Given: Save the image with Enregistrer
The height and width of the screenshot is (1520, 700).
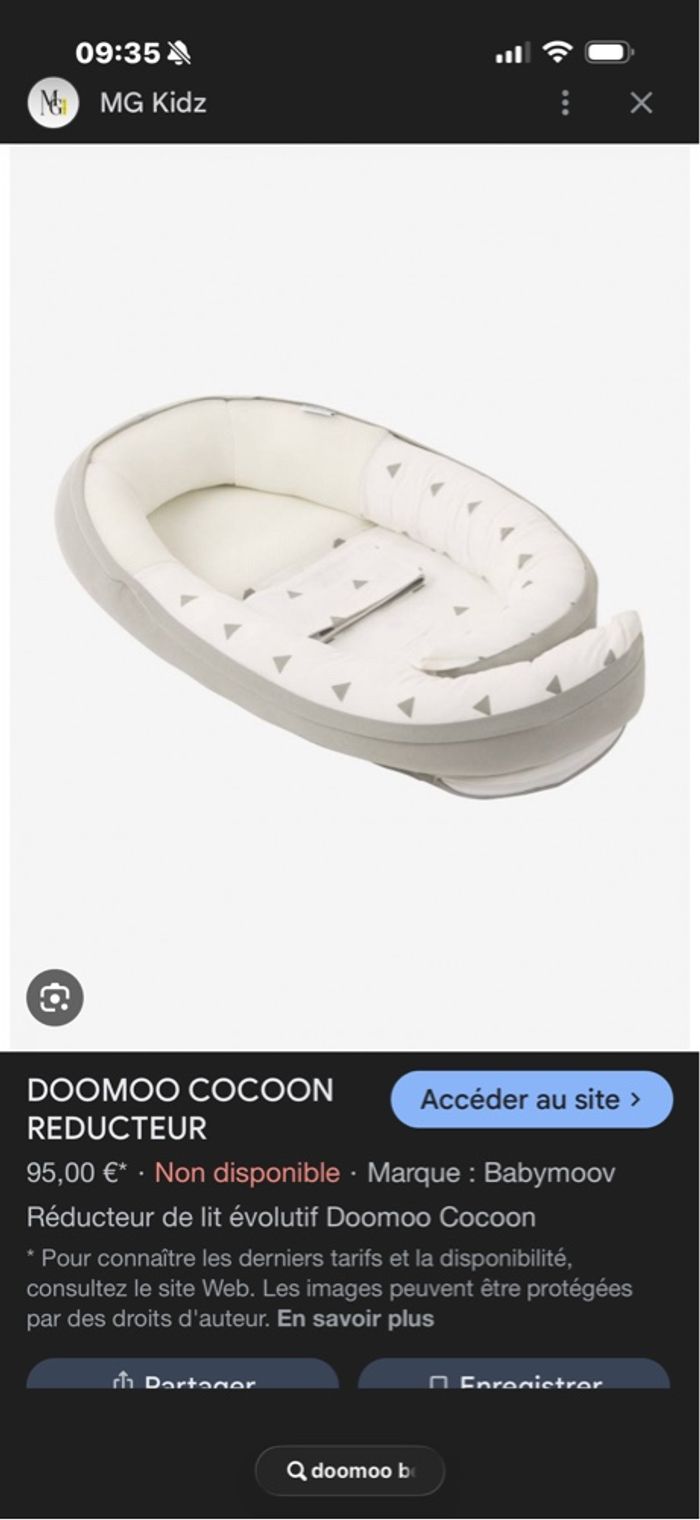Looking at the screenshot, I should coord(513,1375).
